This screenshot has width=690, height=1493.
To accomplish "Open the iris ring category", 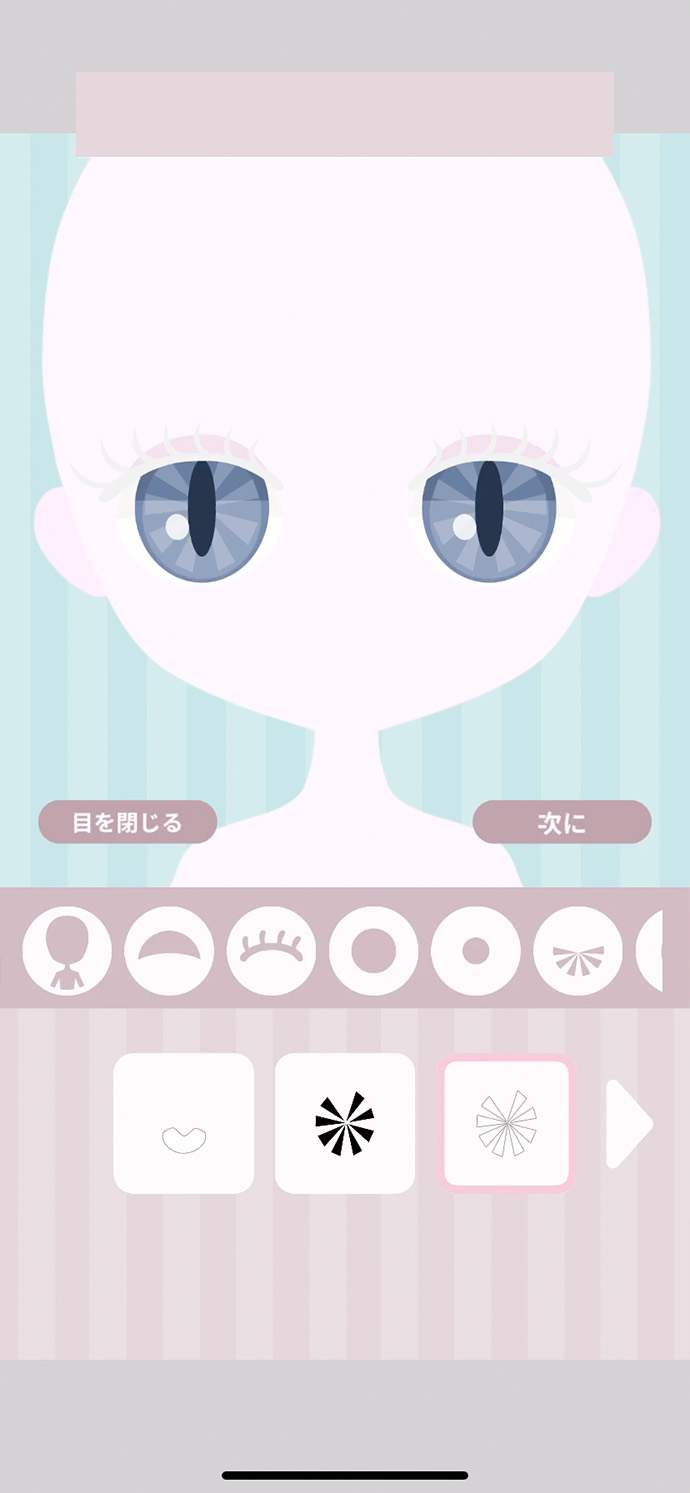I will (x=373, y=951).
